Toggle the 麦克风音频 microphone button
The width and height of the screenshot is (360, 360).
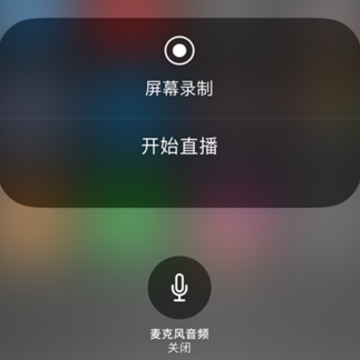pyautogui.click(x=179, y=287)
